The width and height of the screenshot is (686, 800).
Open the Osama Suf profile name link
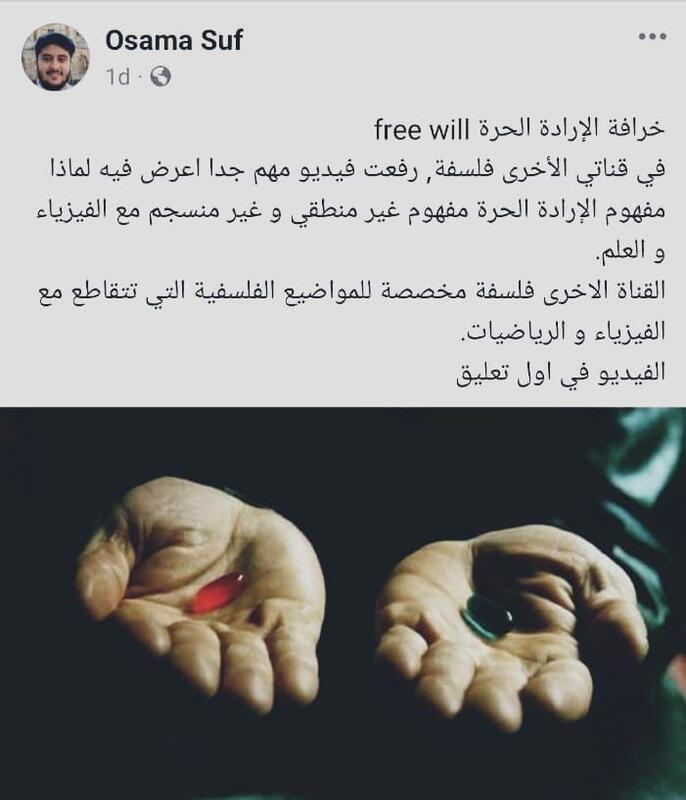[x=174, y=41]
